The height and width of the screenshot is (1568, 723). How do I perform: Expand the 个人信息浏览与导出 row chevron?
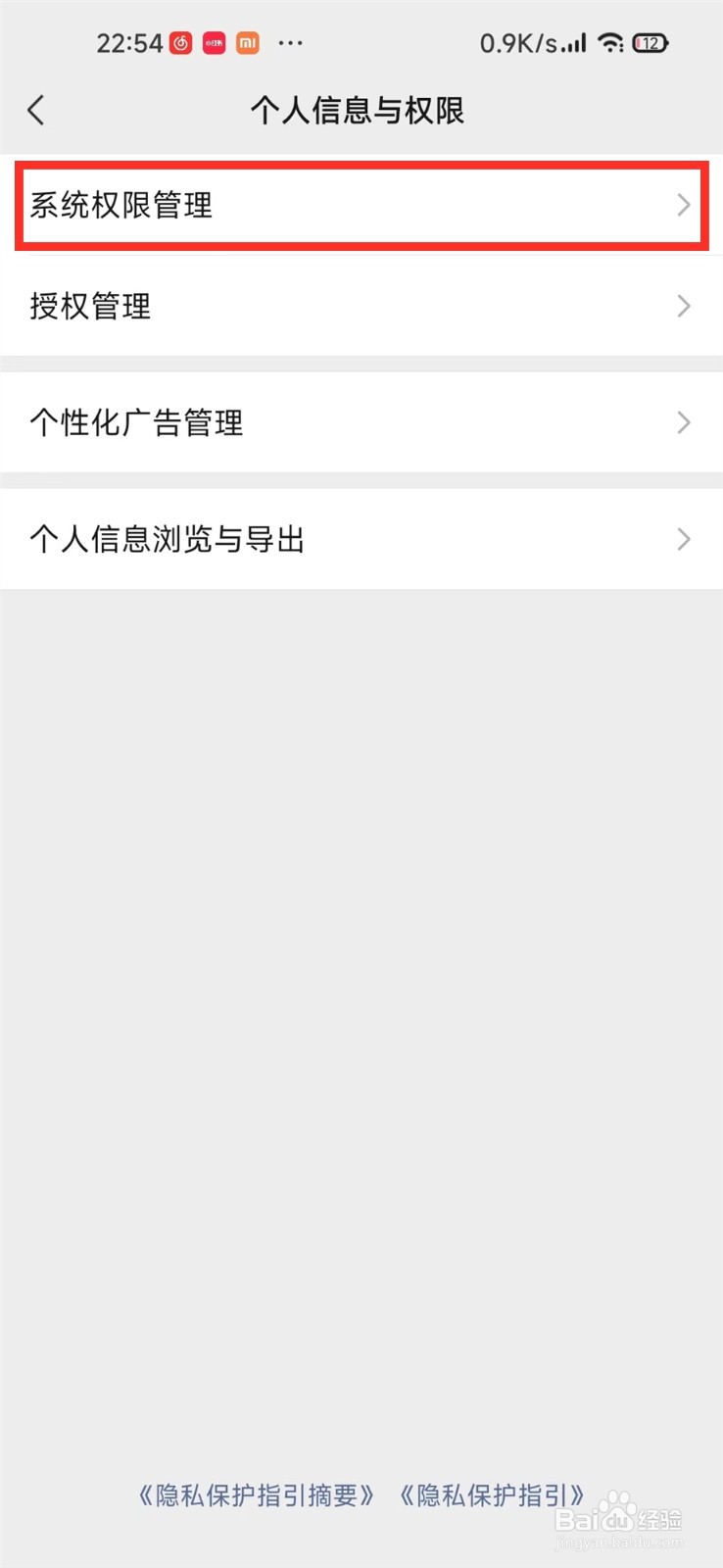click(684, 539)
